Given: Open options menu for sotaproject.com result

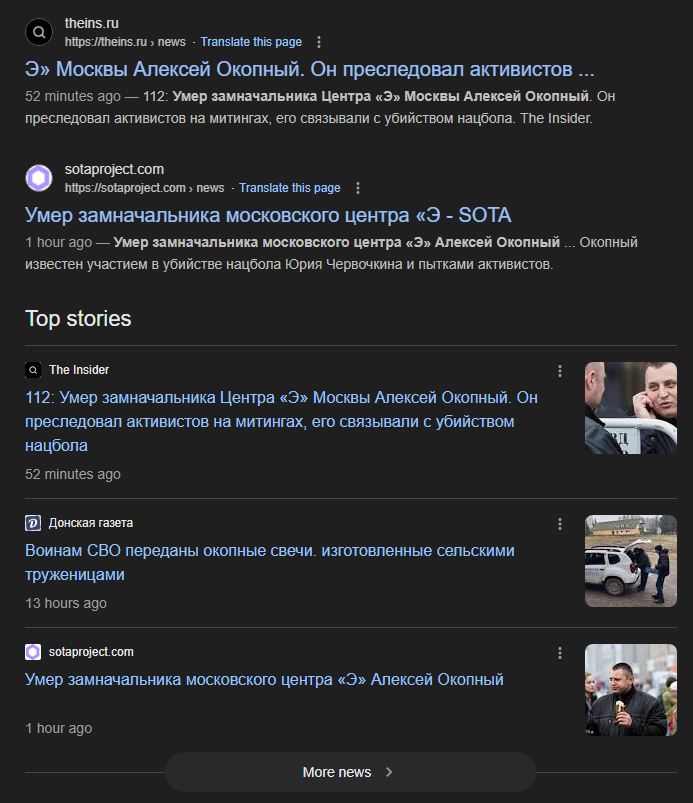Looking at the screenshot, I should coord(358,188).
